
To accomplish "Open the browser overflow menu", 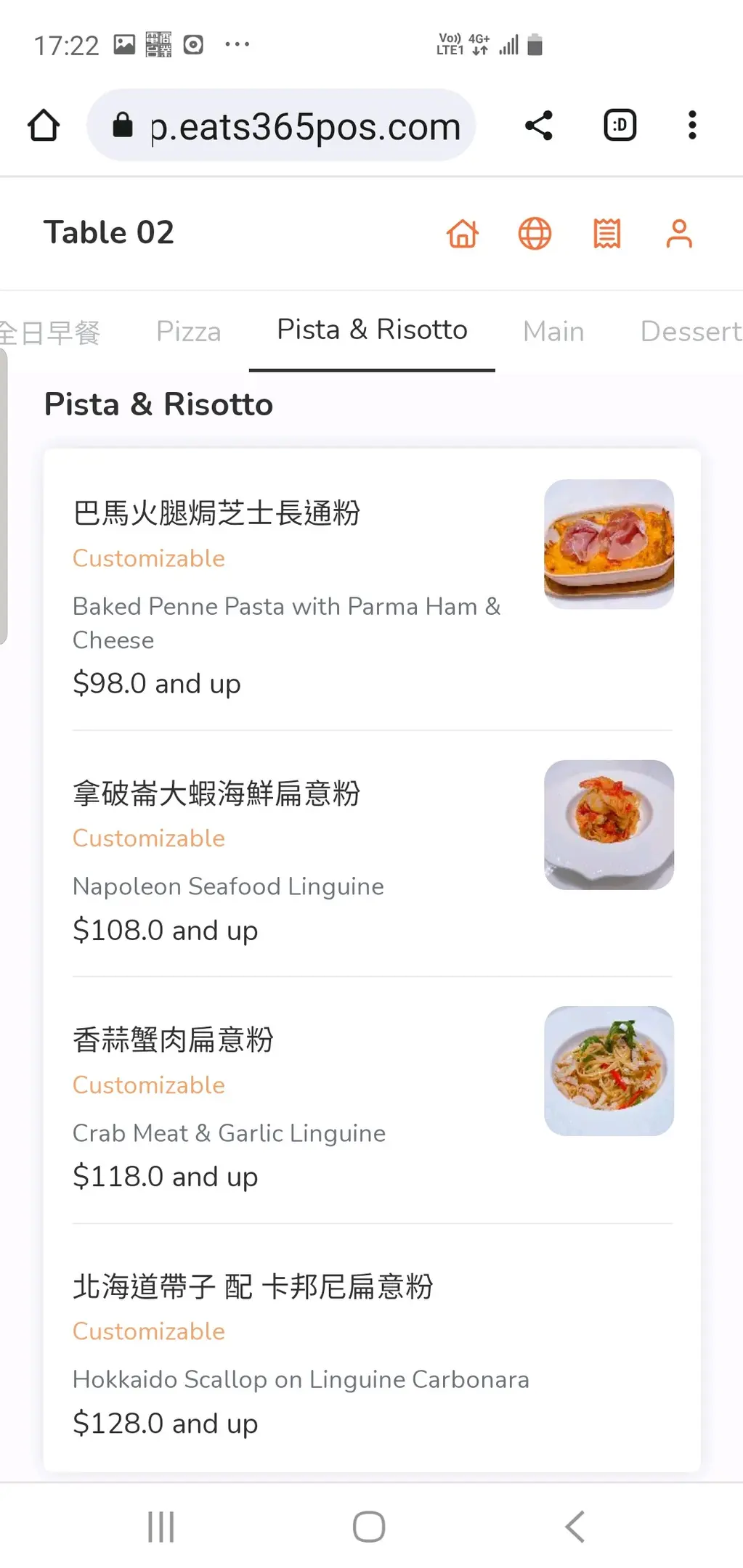I will (692, 126).
